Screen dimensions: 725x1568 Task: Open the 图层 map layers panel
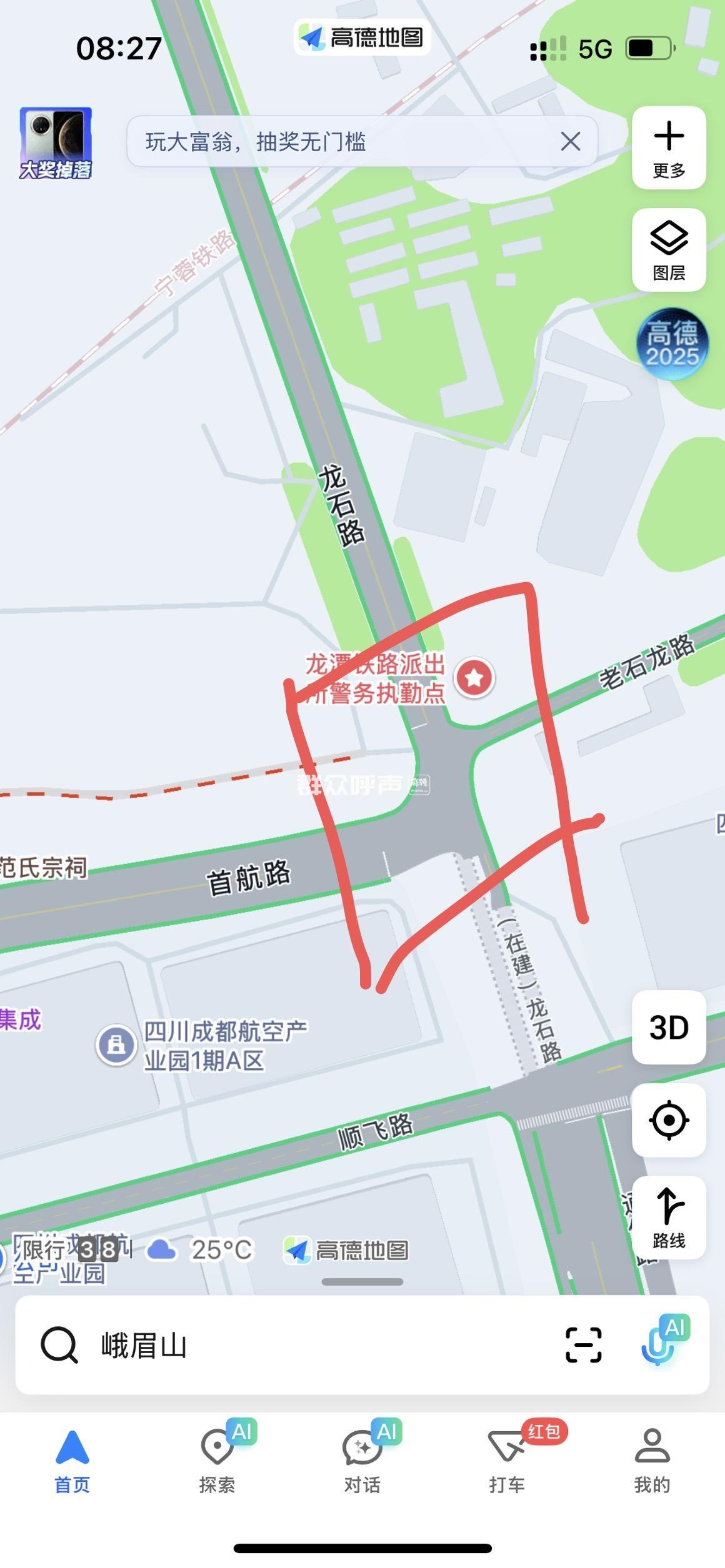[x=669, y=249]
